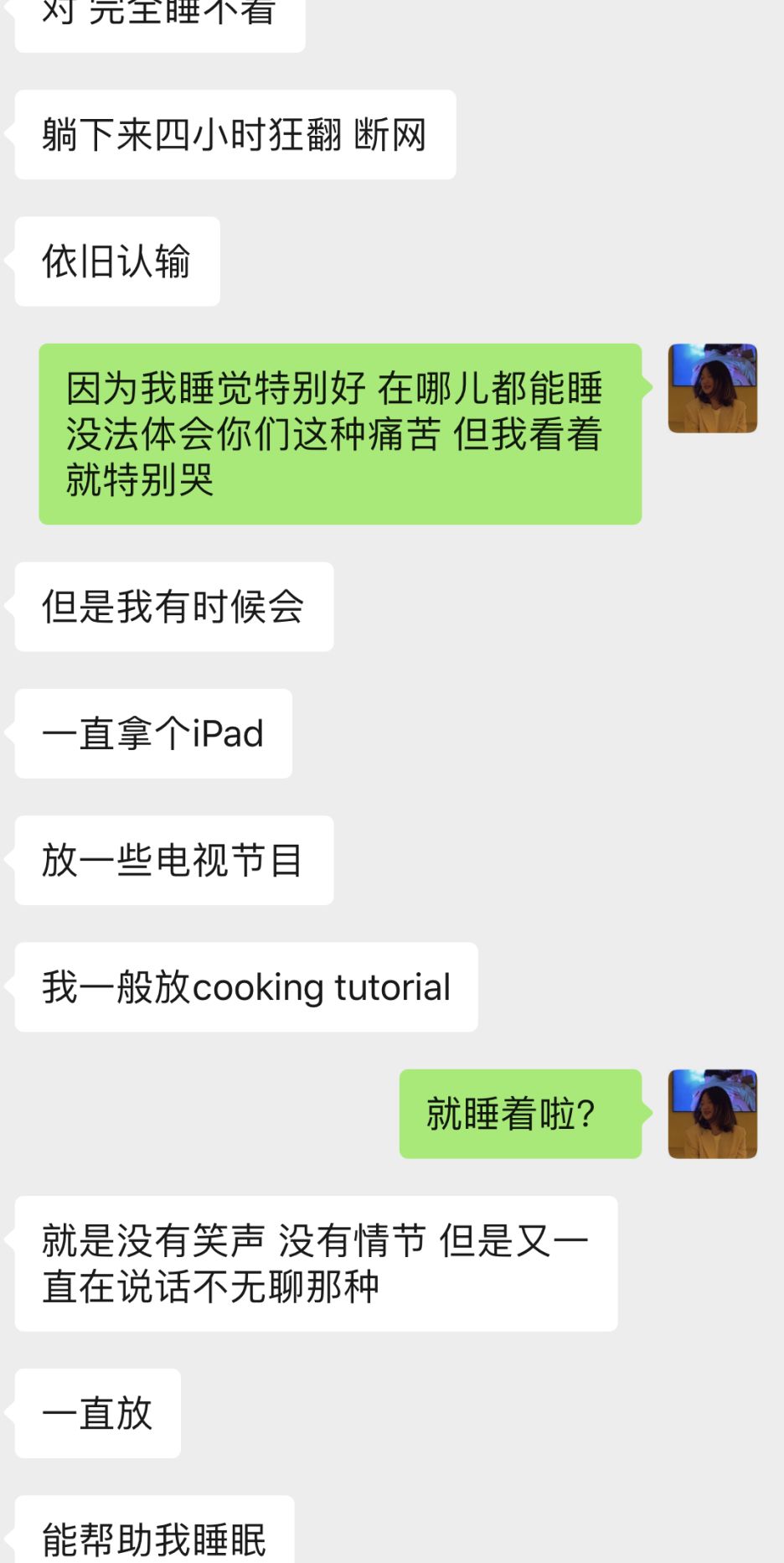Select the bottom message "能帮助我睡眠"
Image resolution: width=784 pixels, height=1563 pixels.
pyautogui.click(x=152, y=1537)
